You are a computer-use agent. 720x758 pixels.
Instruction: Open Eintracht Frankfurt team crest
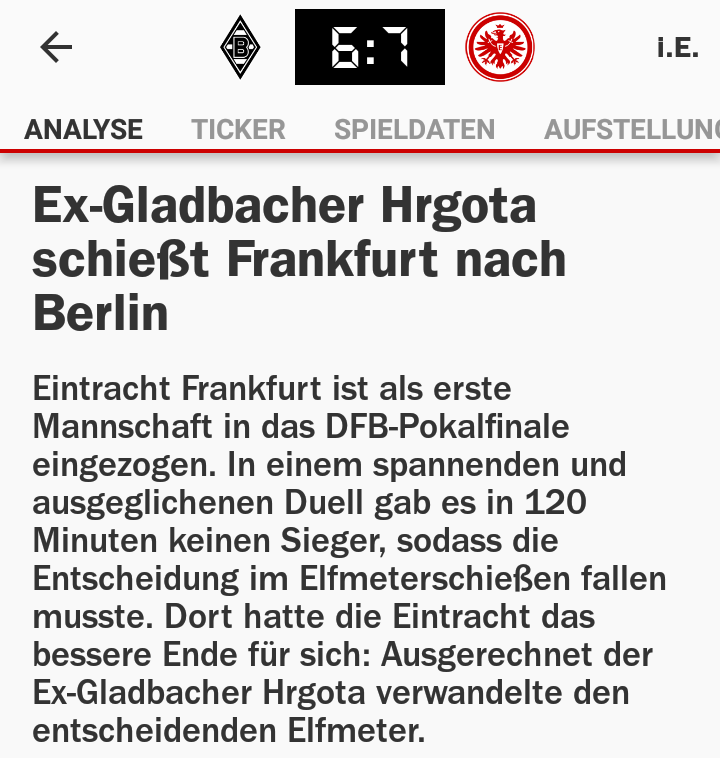[x=500, y=47]
